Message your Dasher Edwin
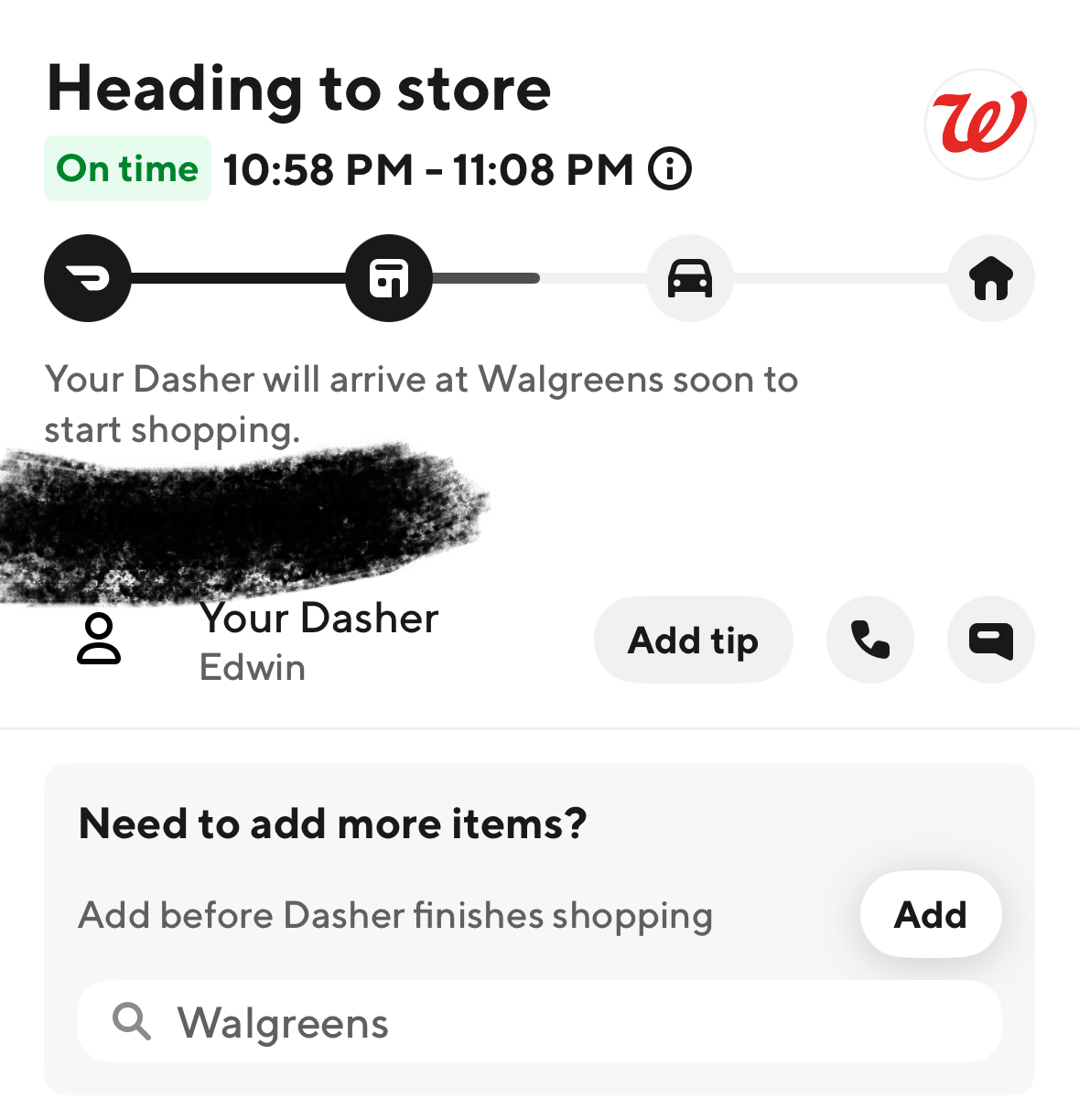Image resolution: width=1079 pixels, height=1120 pixels. pos(991,641)
